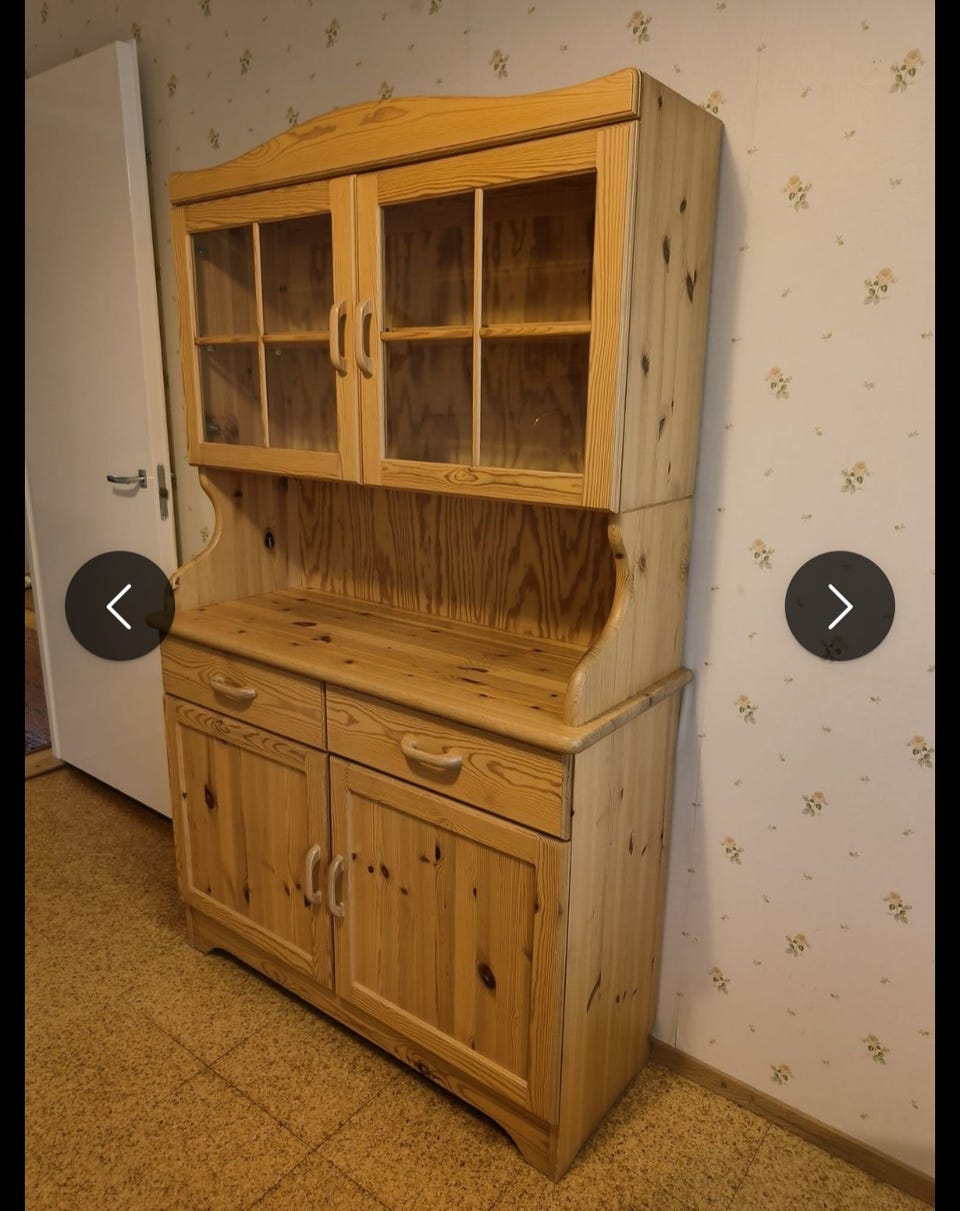Show the next photo
Screen dimensions: 960x1211
(x=839, y=606)
